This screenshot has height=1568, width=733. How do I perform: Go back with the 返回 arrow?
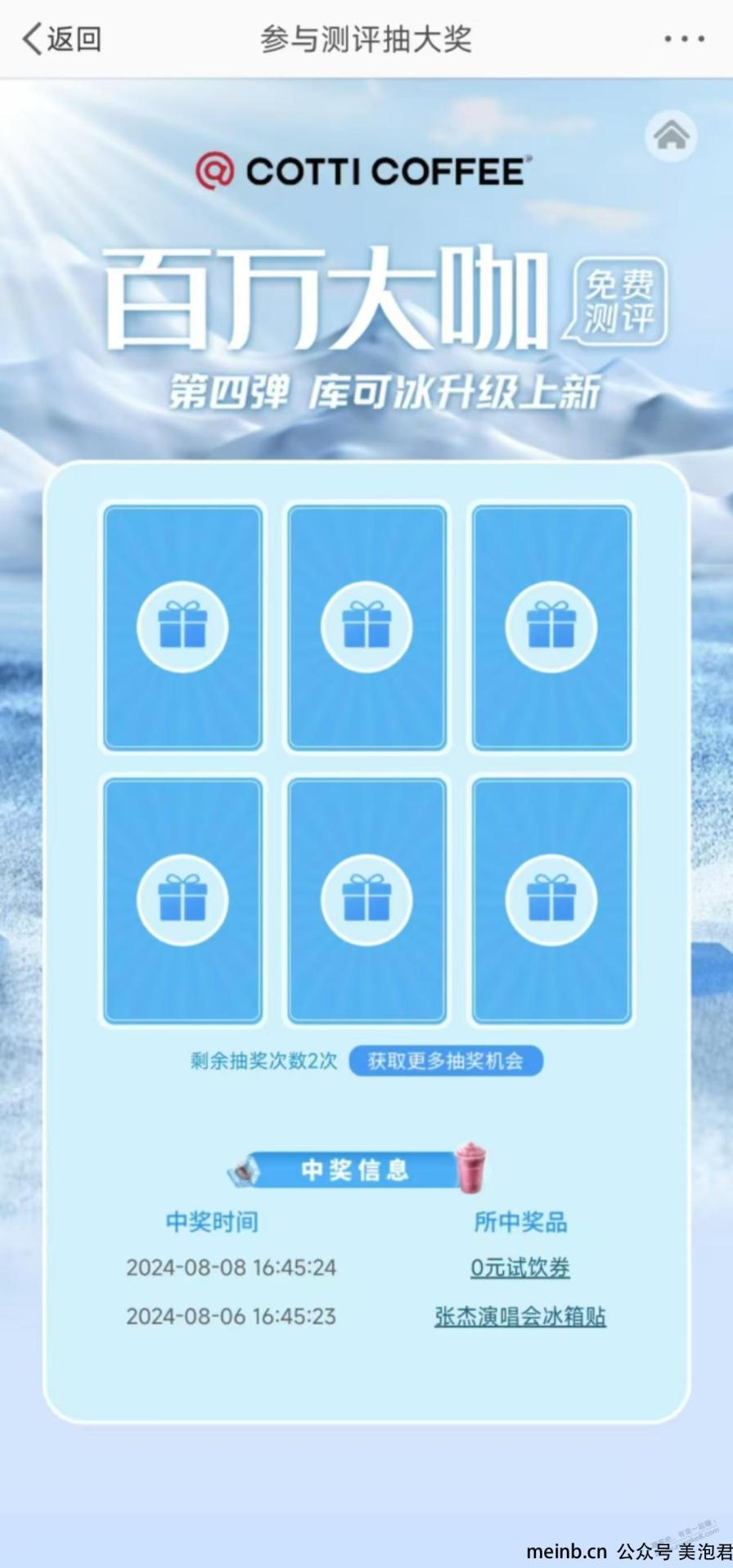61,38
